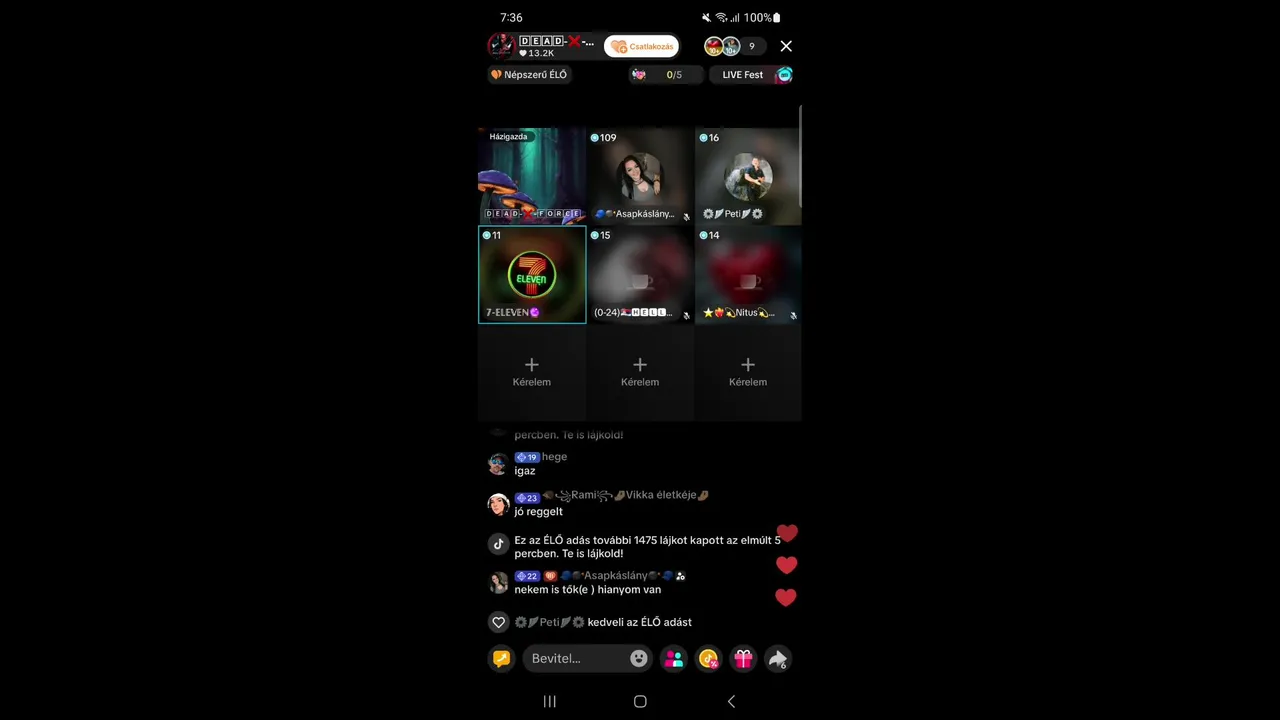
Task: Open the Népszerű ÉLŐ chip
Action: point(529,75)
